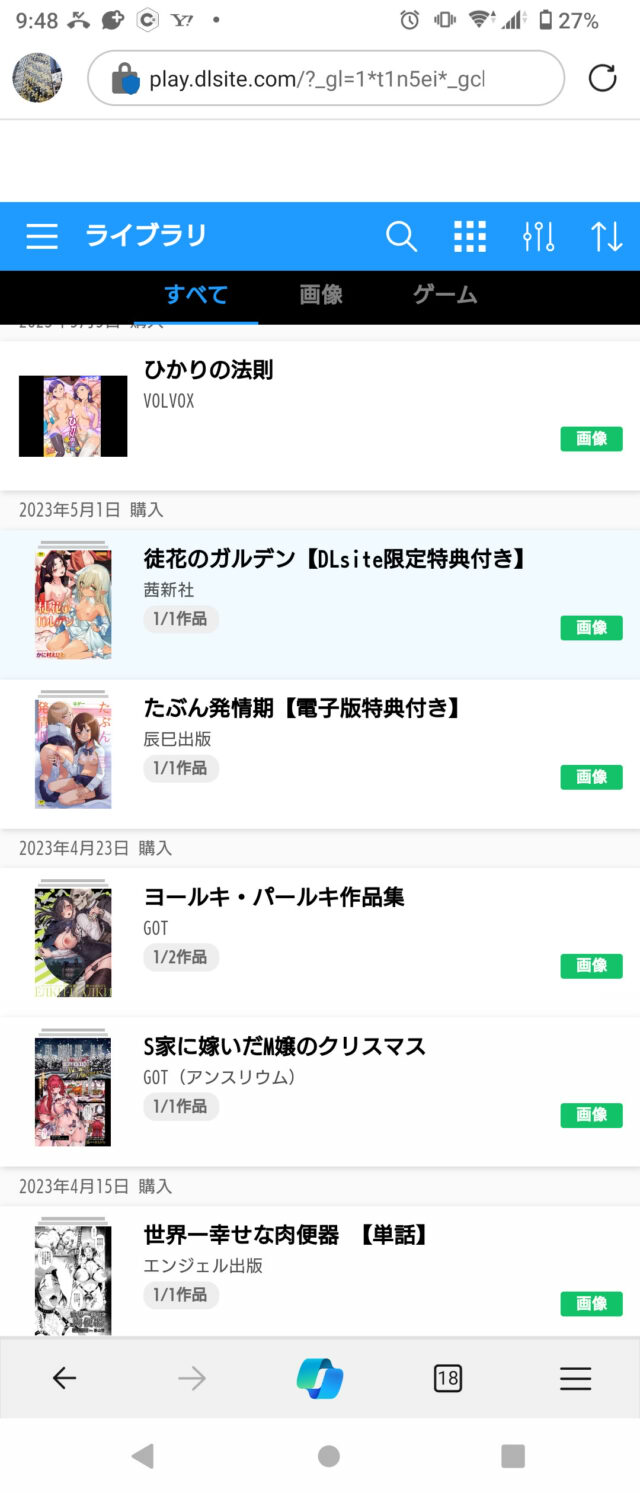Switch to the ゲーム tab
This screenshot has width=640, height=1493.
[x=445, y=294]
